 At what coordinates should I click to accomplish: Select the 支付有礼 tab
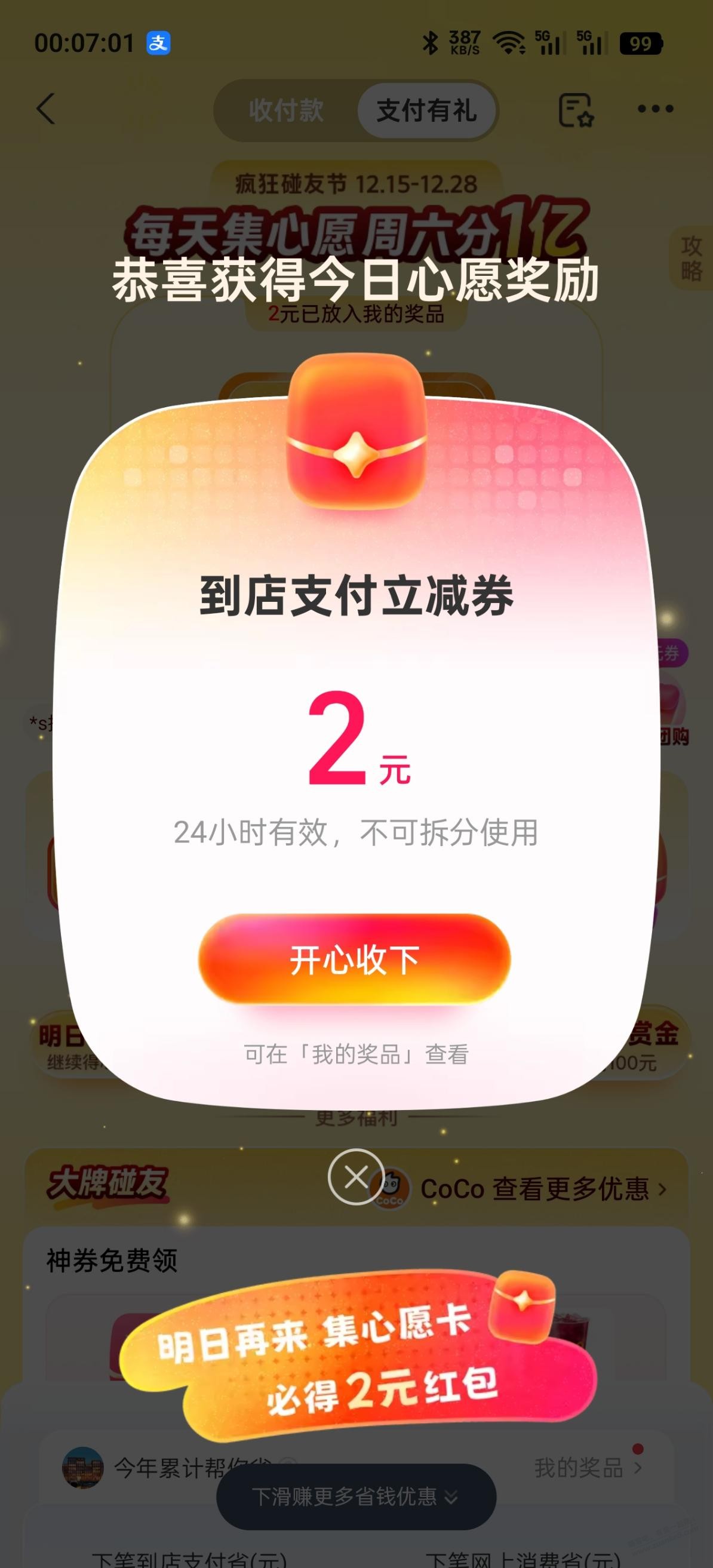point(426,111)
